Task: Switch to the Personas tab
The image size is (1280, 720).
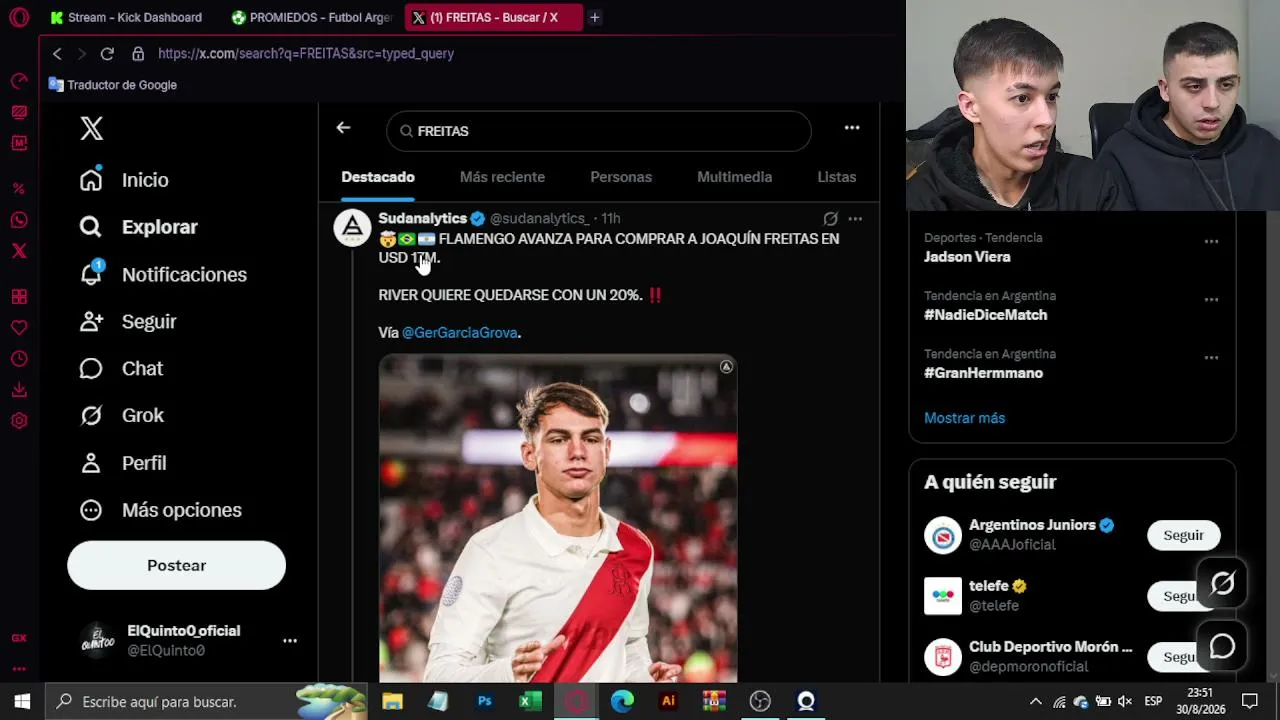Action: click(621, 177)
